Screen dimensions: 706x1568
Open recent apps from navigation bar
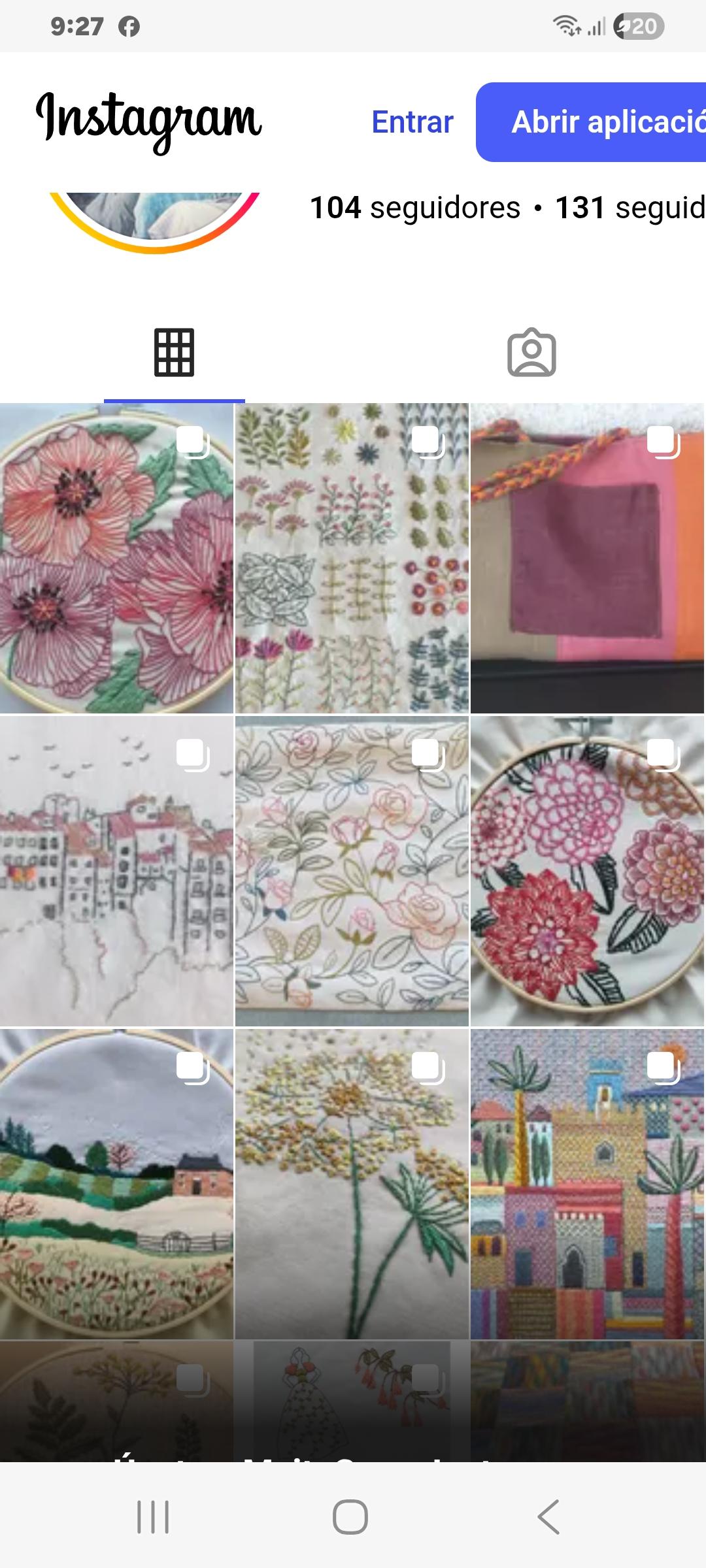pyautogui.click(x=153, y=1516)
